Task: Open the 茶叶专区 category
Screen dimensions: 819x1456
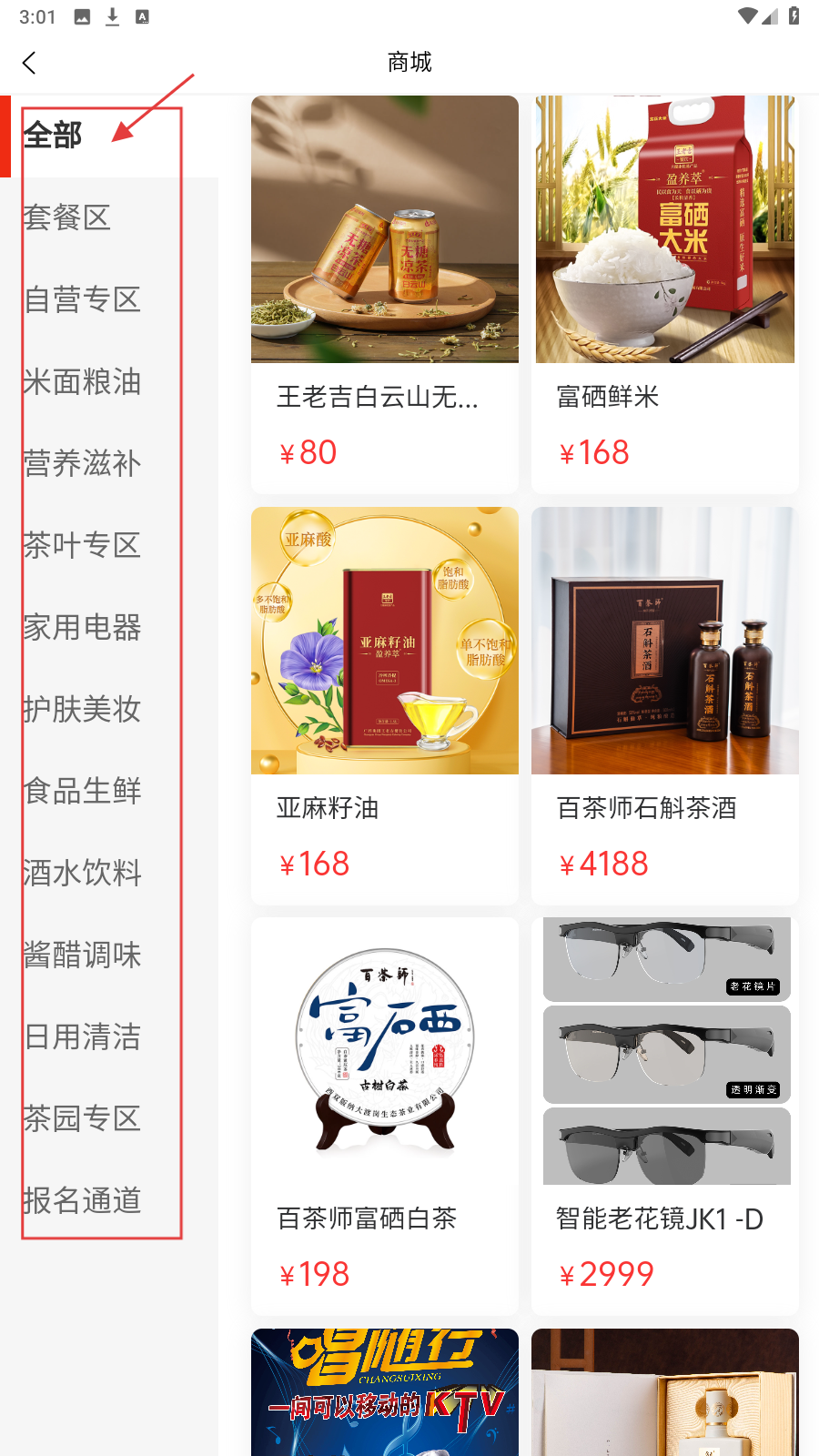Action: tap(82, 545)
